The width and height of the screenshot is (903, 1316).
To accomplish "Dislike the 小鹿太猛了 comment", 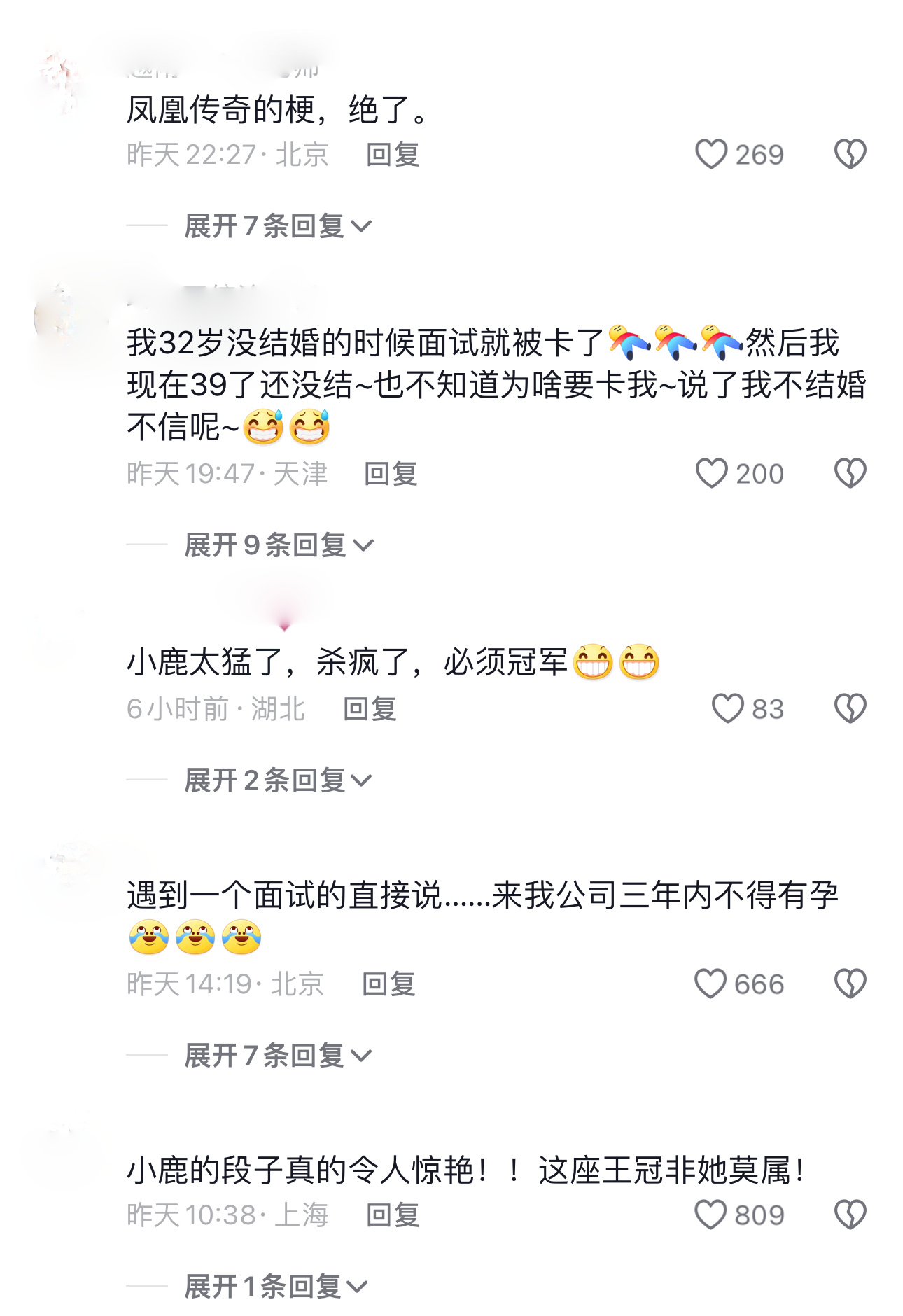I will (x=850, y=708).
